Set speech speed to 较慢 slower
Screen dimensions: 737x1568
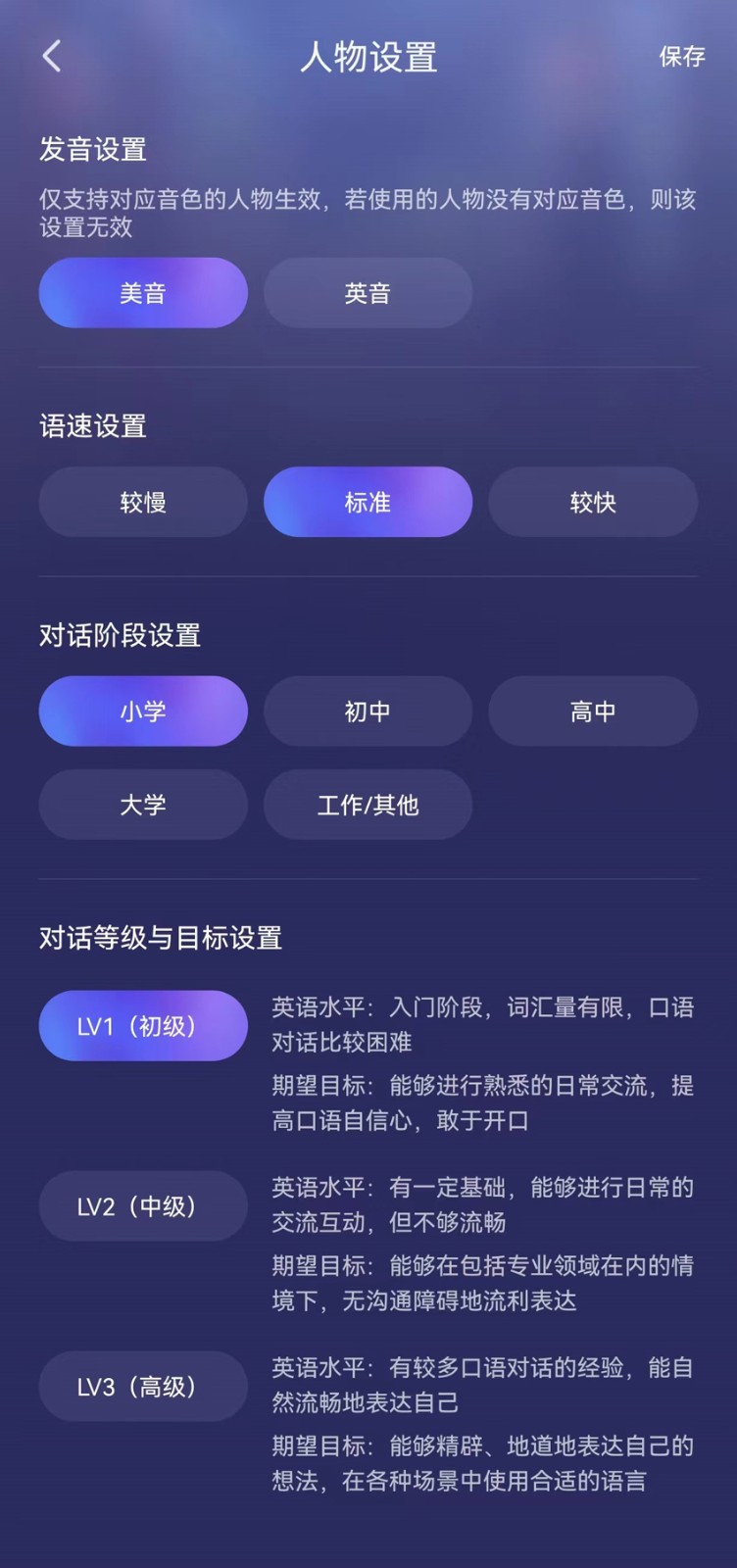point(142,502)
